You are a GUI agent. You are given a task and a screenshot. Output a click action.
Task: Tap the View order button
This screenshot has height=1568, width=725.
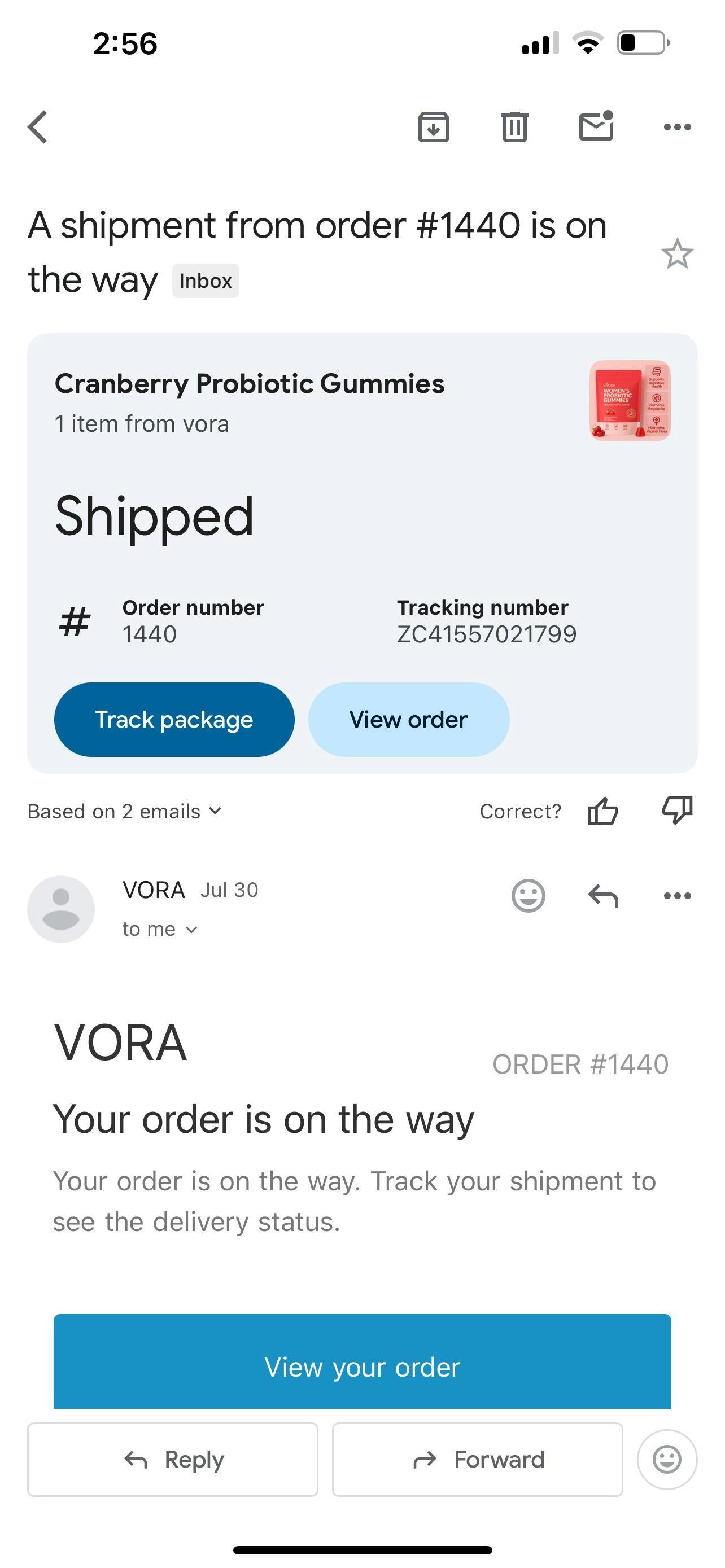click(x=408, y=720)
